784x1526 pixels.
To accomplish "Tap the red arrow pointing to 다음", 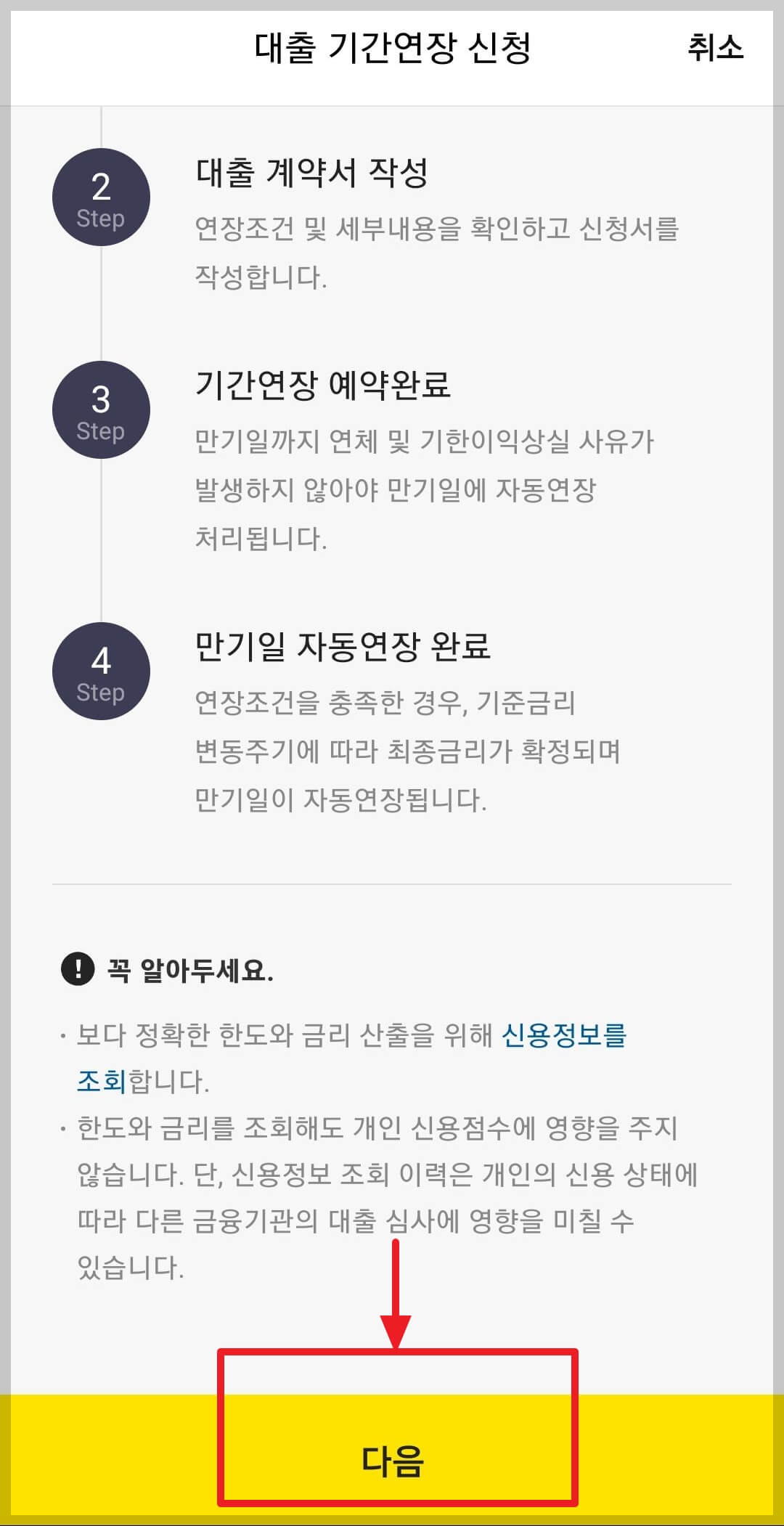I will coord(396,1292).
